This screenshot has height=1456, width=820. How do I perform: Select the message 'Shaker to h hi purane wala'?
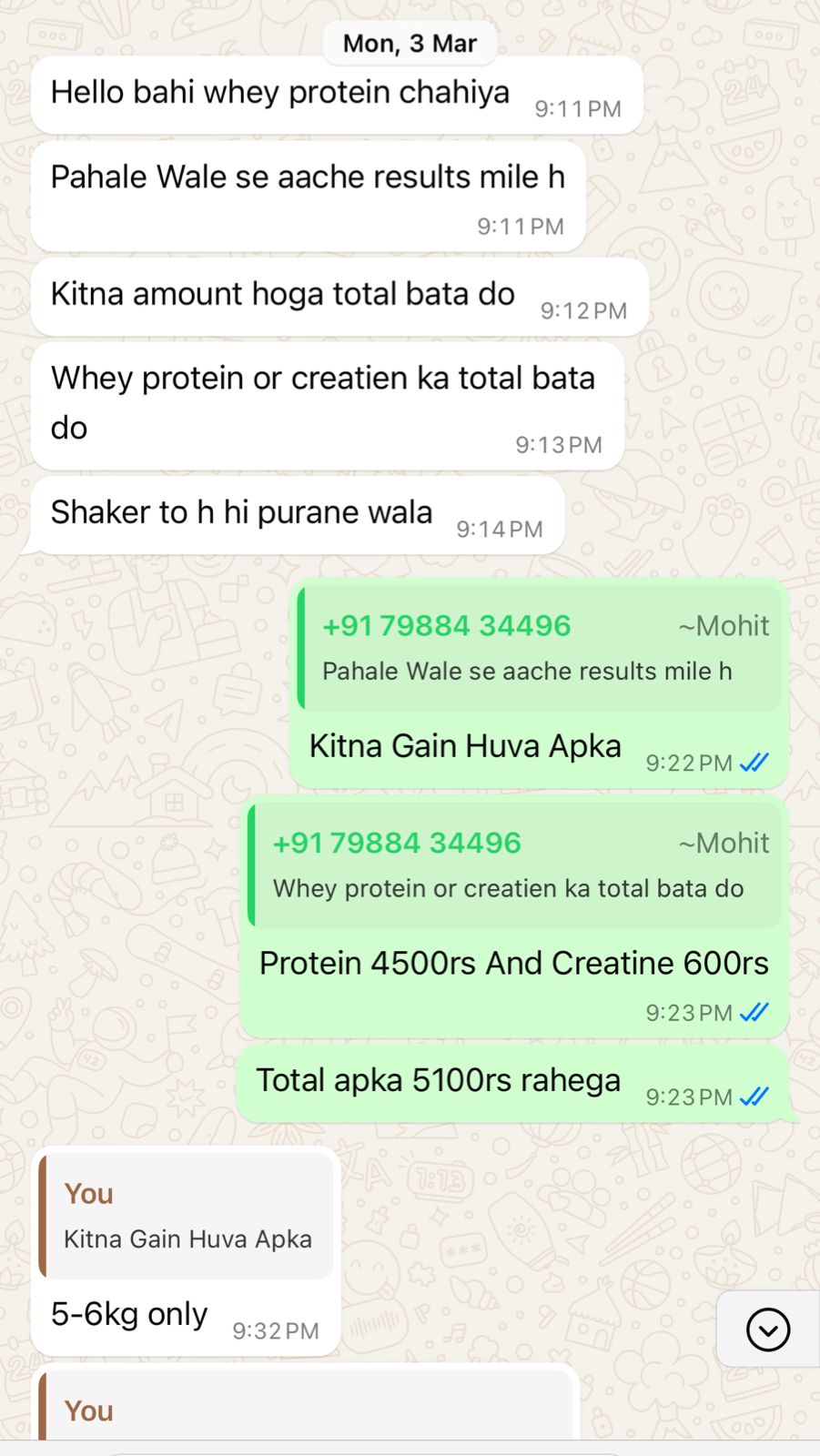tap(241, 511)
